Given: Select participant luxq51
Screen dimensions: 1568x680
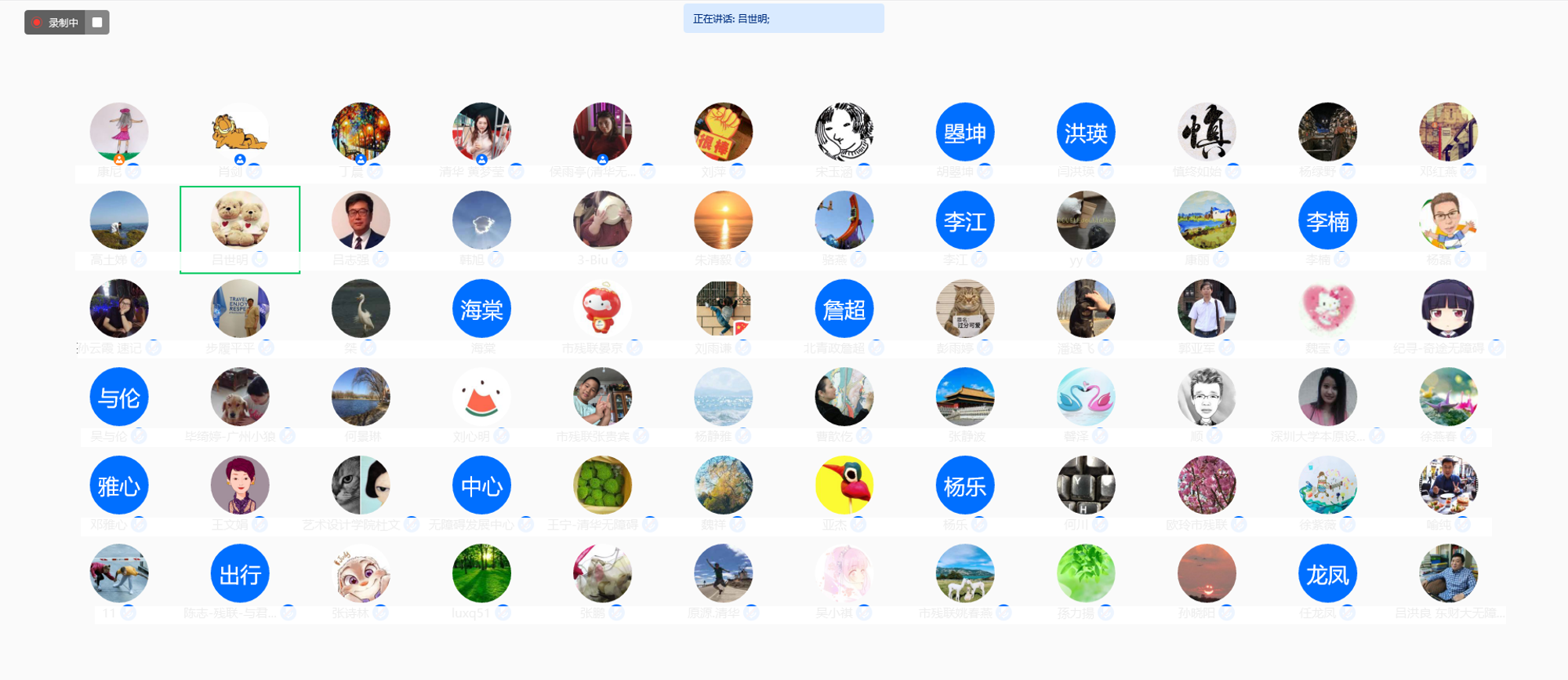Looking at the screenshot, I should (x=481, y=573).
